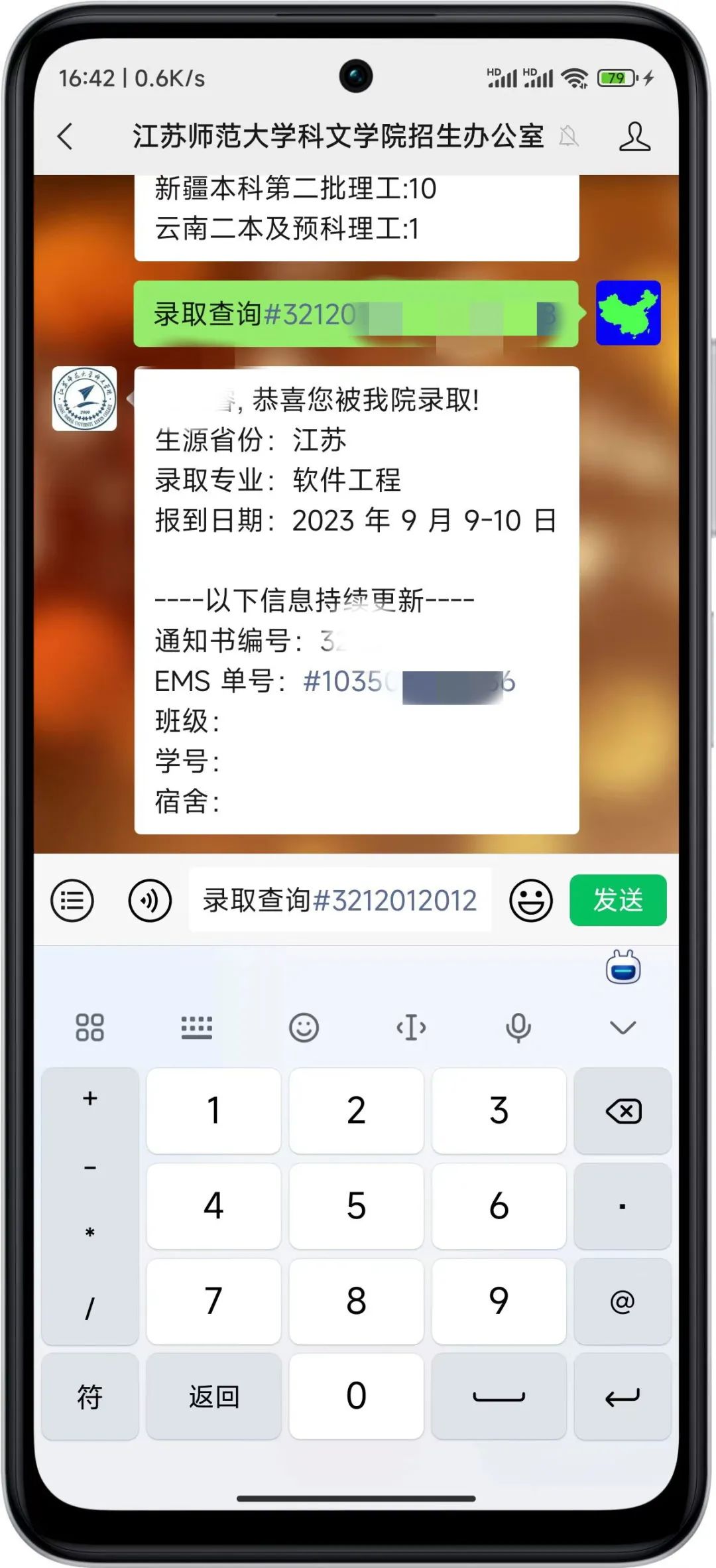716x1568 pixels.
Task: Open the keyboard tools grid
Action: click(89, 1027)
